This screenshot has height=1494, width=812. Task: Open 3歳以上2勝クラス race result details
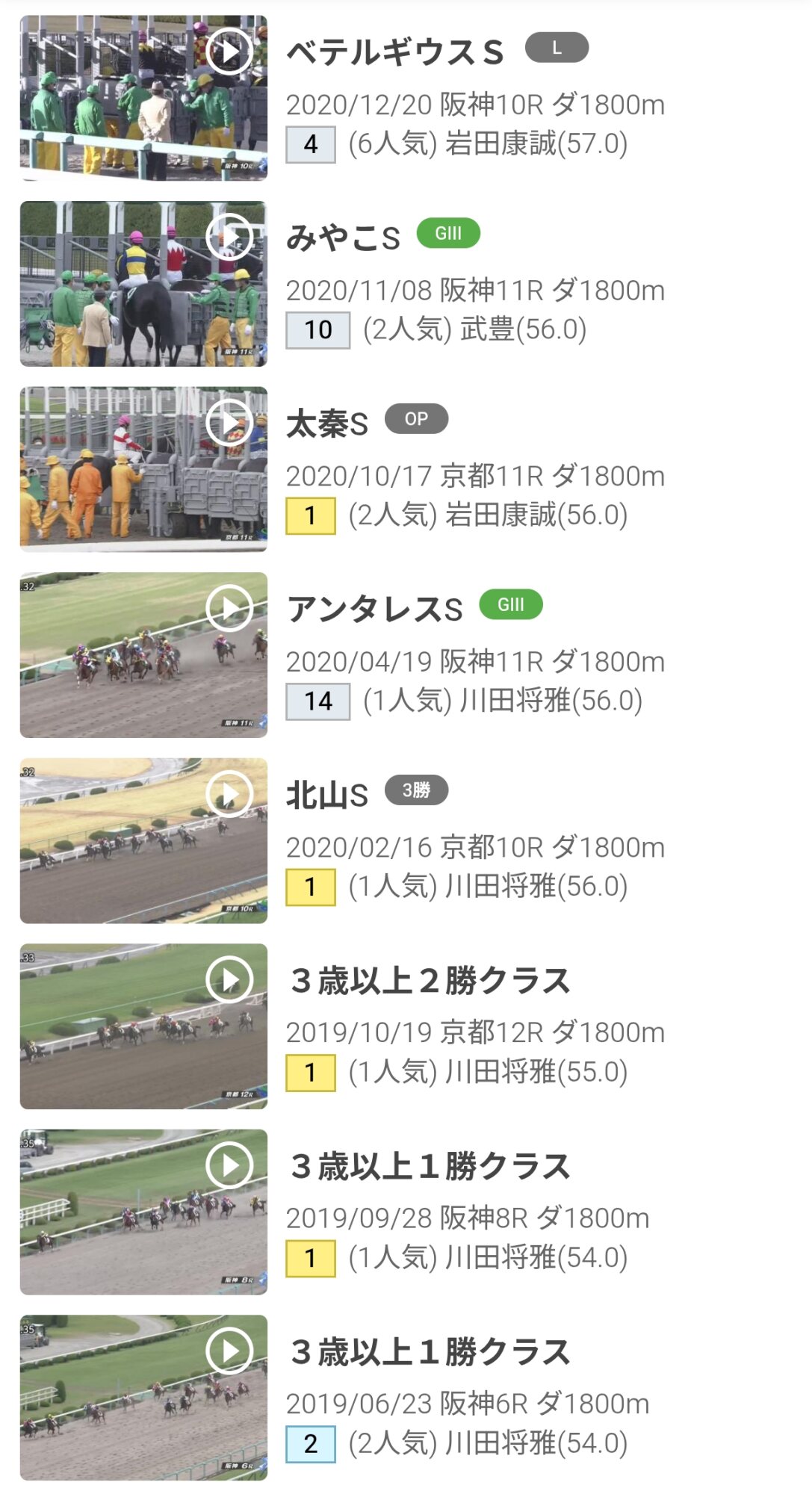tap(430, 980)
